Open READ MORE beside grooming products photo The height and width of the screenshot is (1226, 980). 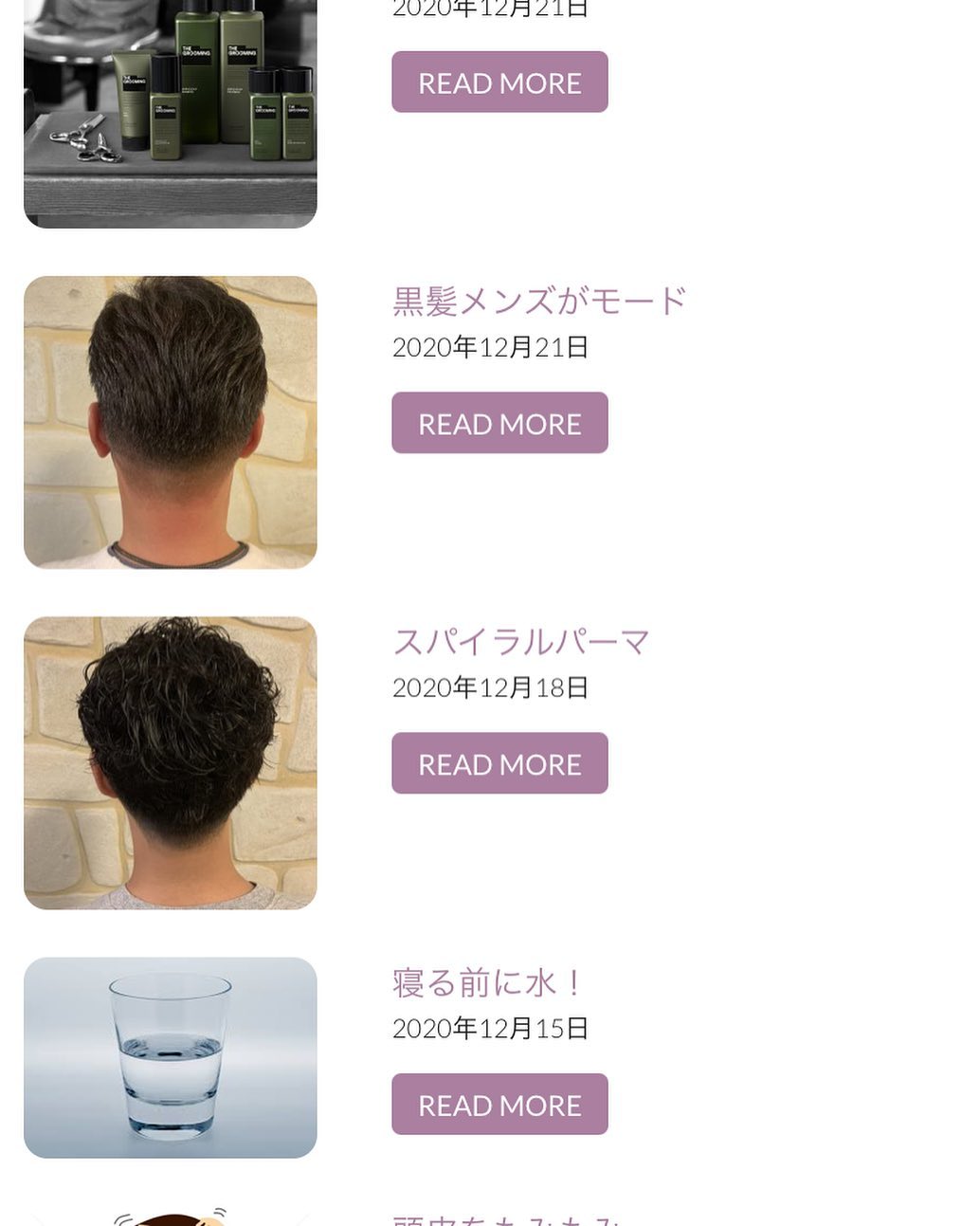click(x=499, y=82)
